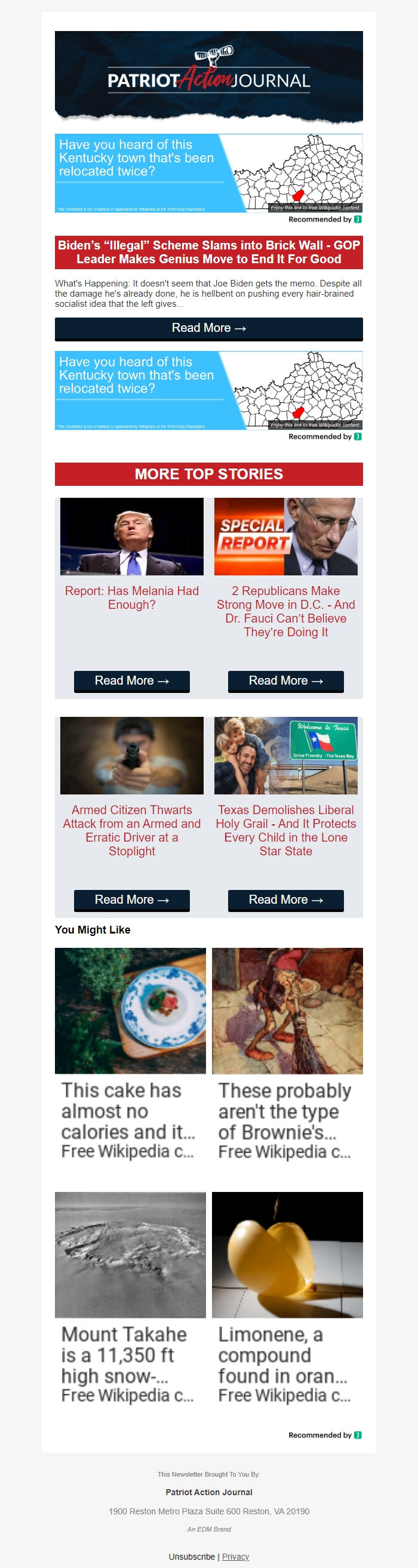Screen dimensions: 418x1568
Task: Open the Dr. Fauci special report headline
Action: 286,611
